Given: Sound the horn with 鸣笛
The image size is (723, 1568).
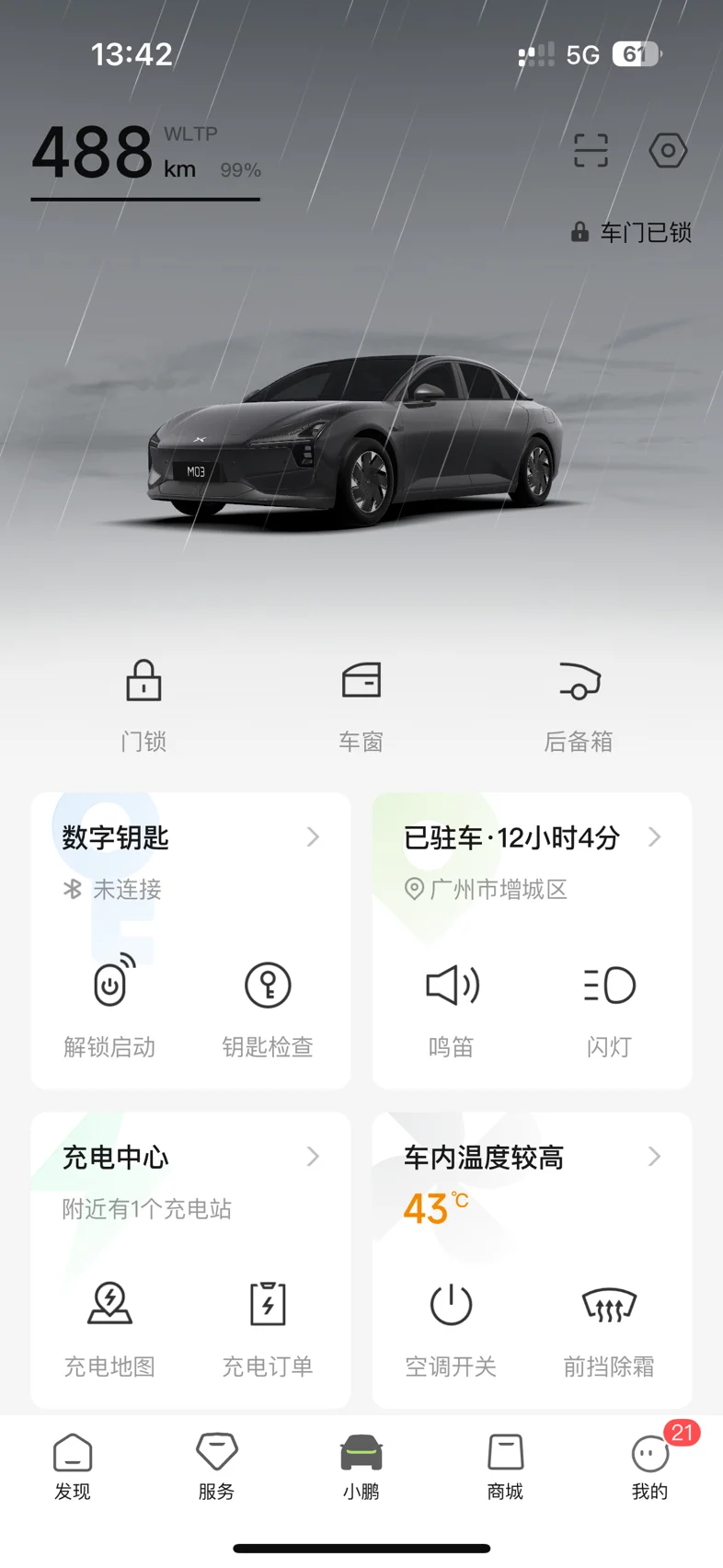Looking at the screenshot, I should tap(451, 1007).
